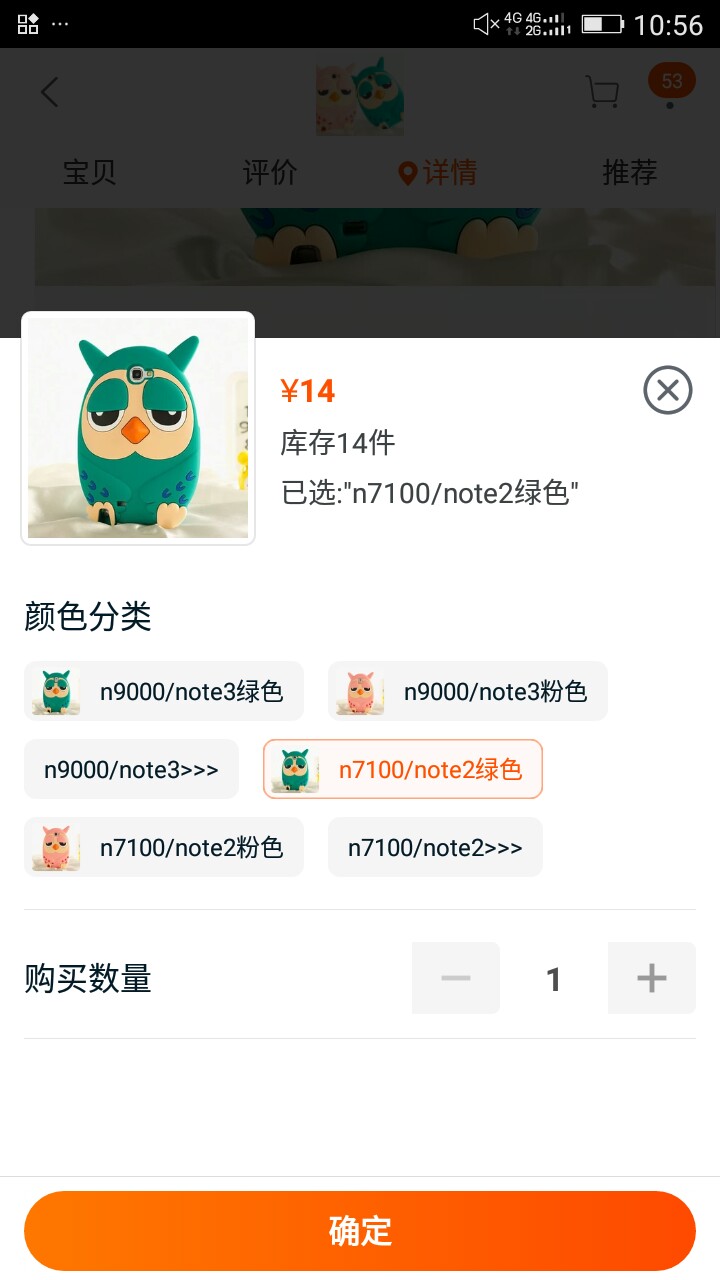720x1280 pixels.
Task: Select the n7100/note2粉色 option
Action: (x=164, y=847)
